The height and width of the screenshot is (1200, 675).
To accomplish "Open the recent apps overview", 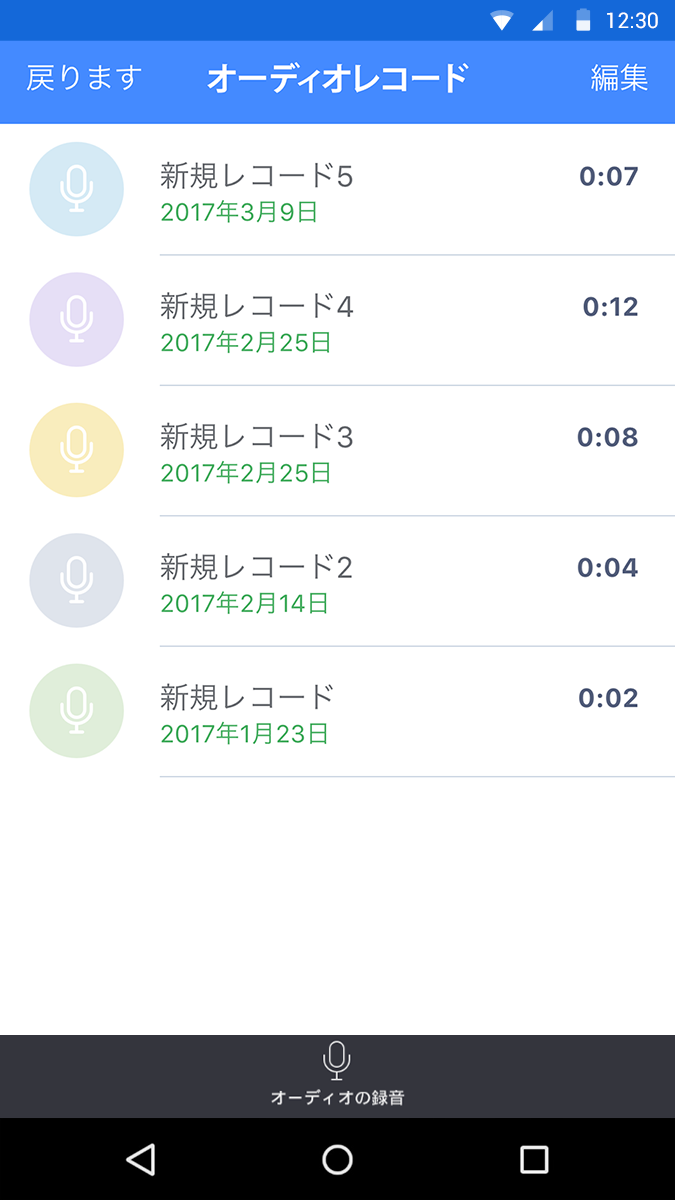I will 534,1159.
